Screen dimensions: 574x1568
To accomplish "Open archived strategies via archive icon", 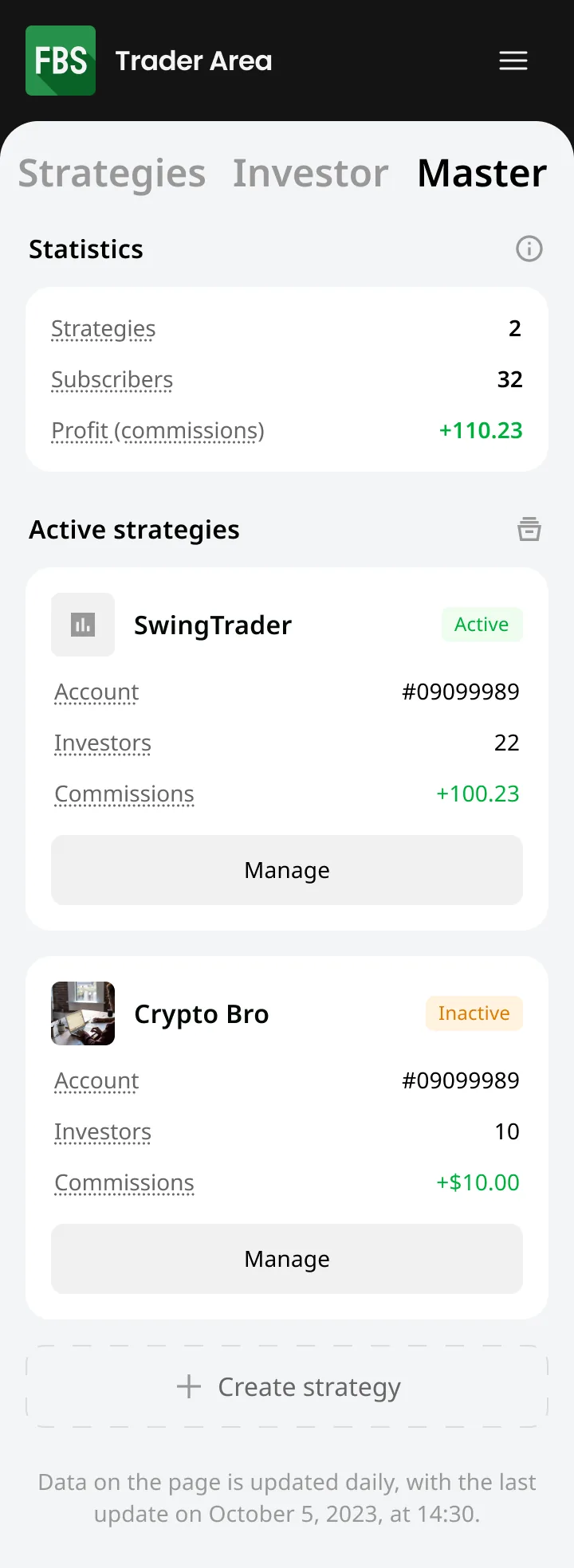I will (529, 528).
